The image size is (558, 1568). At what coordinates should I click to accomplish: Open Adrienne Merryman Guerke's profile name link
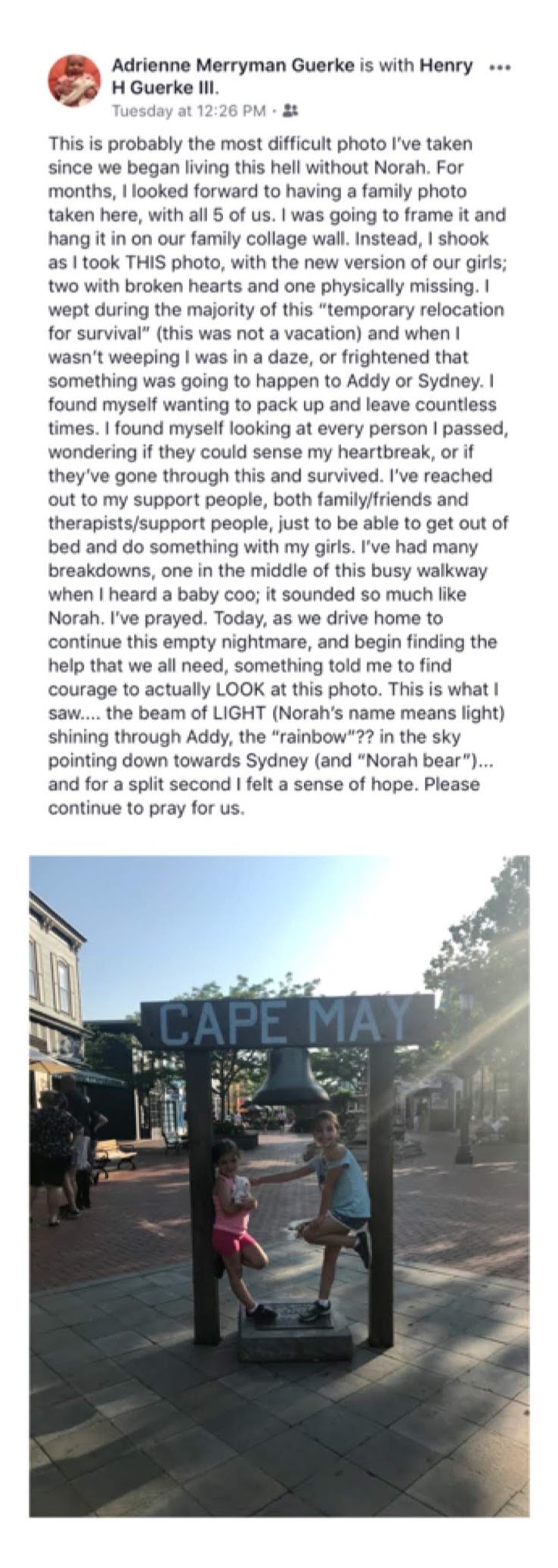pyautogui.click(x=232, y=66)
